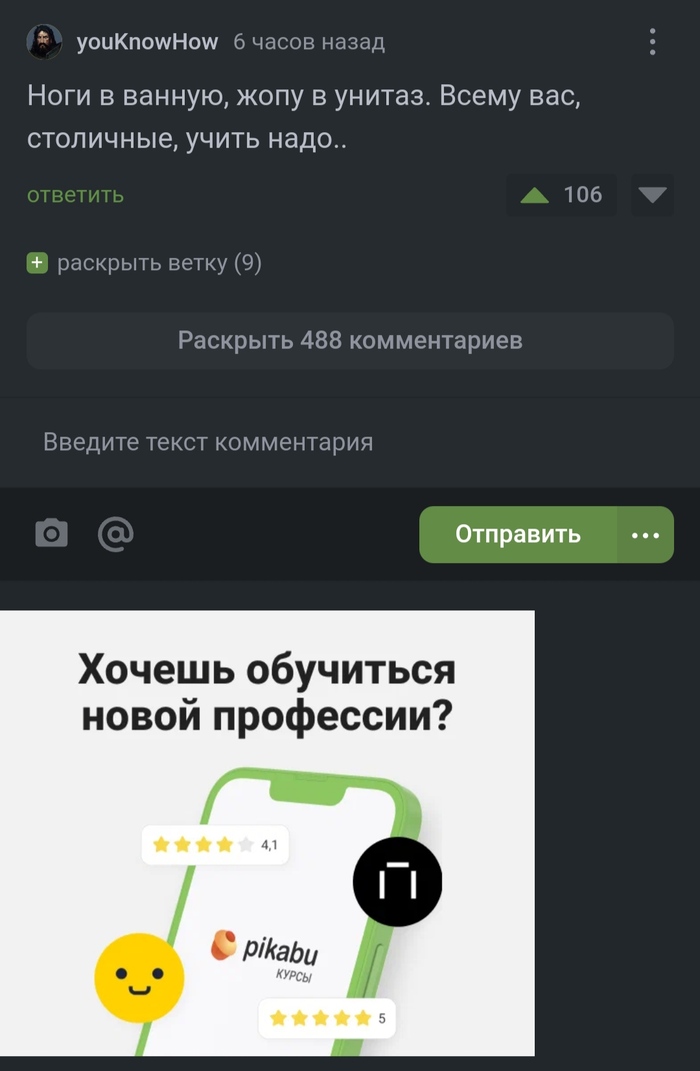Open the comment's three-dot menu
Image resolution: width=700 pixels, height=1071 pixels.
[x=652, y=42]
